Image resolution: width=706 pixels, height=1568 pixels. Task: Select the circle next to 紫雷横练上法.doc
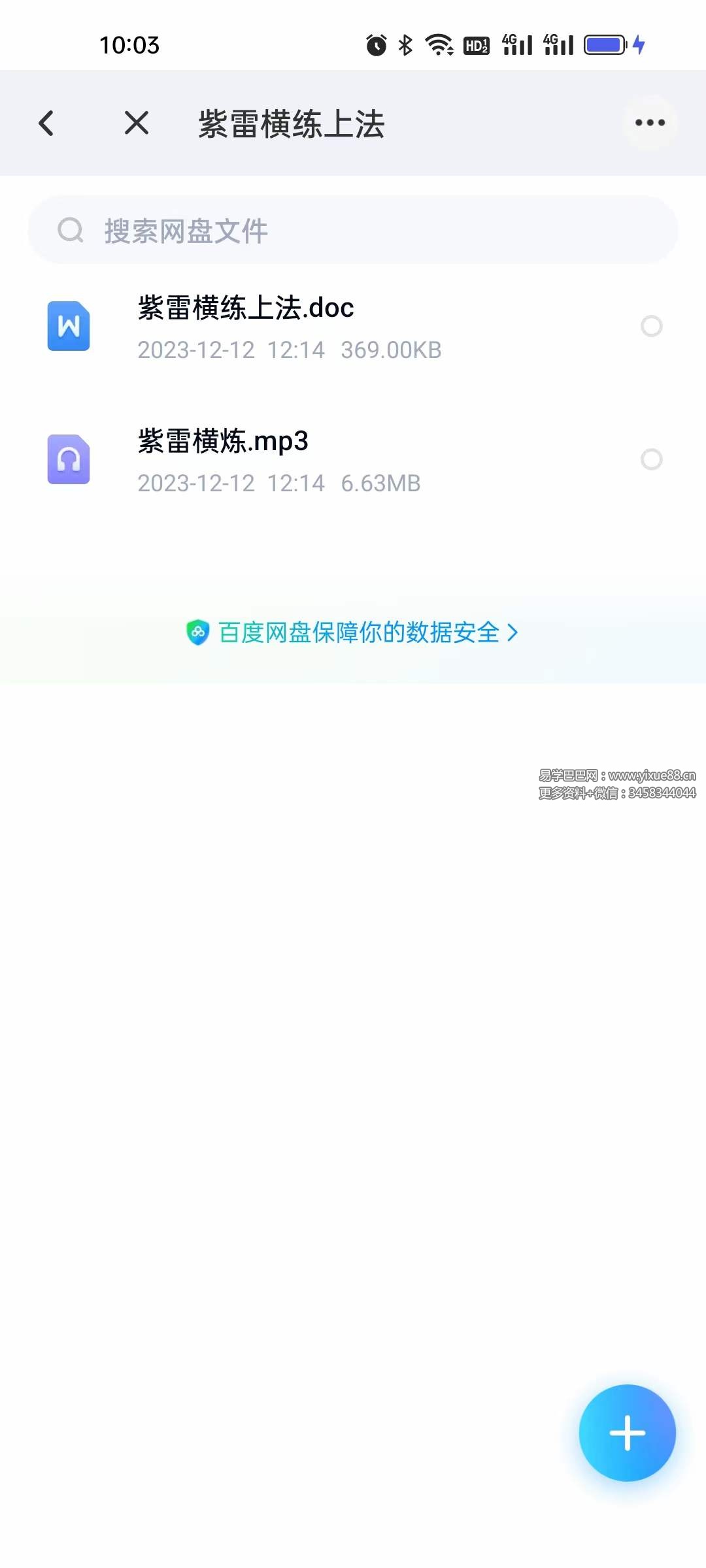(x=652, y=327)
